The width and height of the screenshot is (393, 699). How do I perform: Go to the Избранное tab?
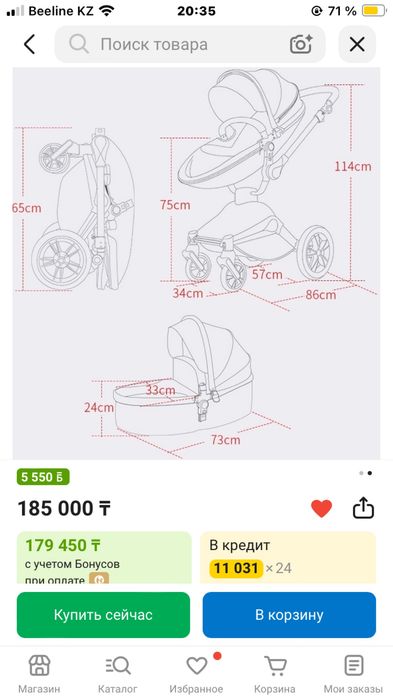196,674
